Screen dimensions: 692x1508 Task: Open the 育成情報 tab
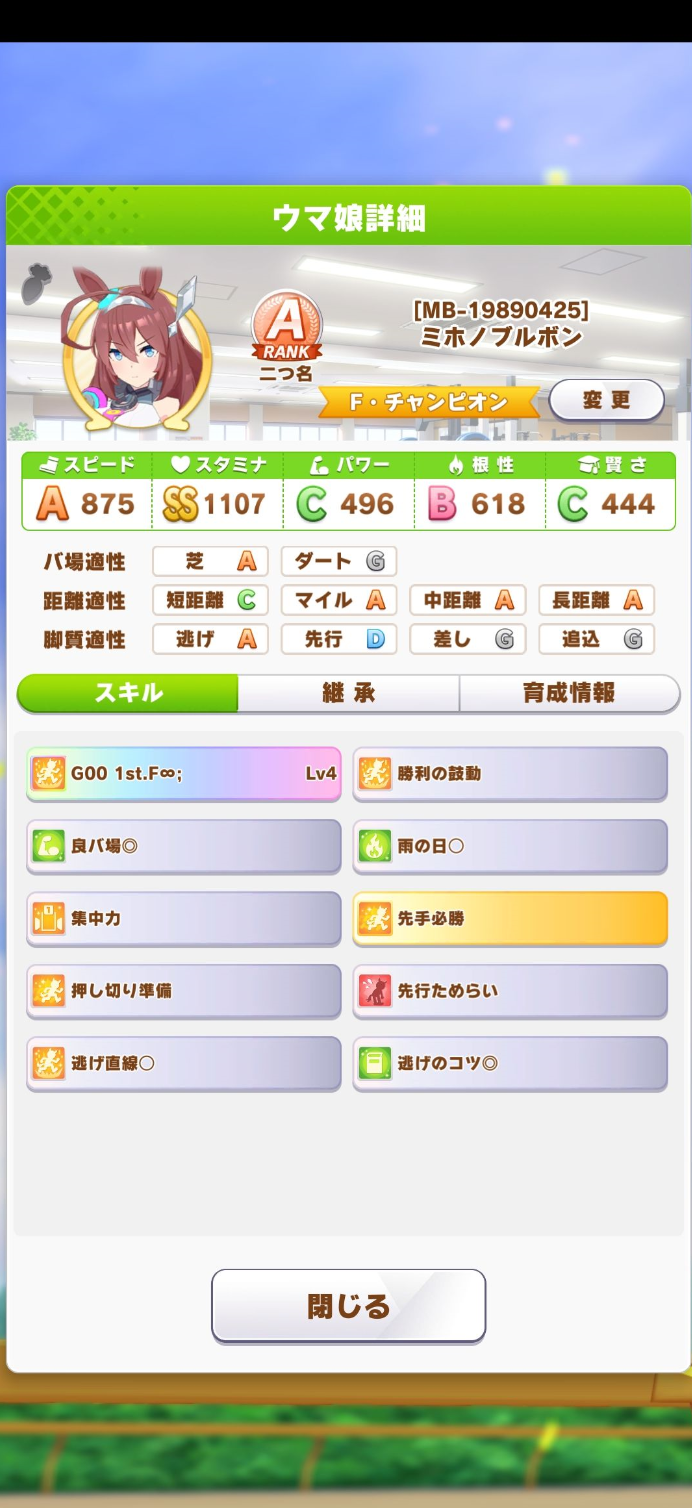coord(569,693)
